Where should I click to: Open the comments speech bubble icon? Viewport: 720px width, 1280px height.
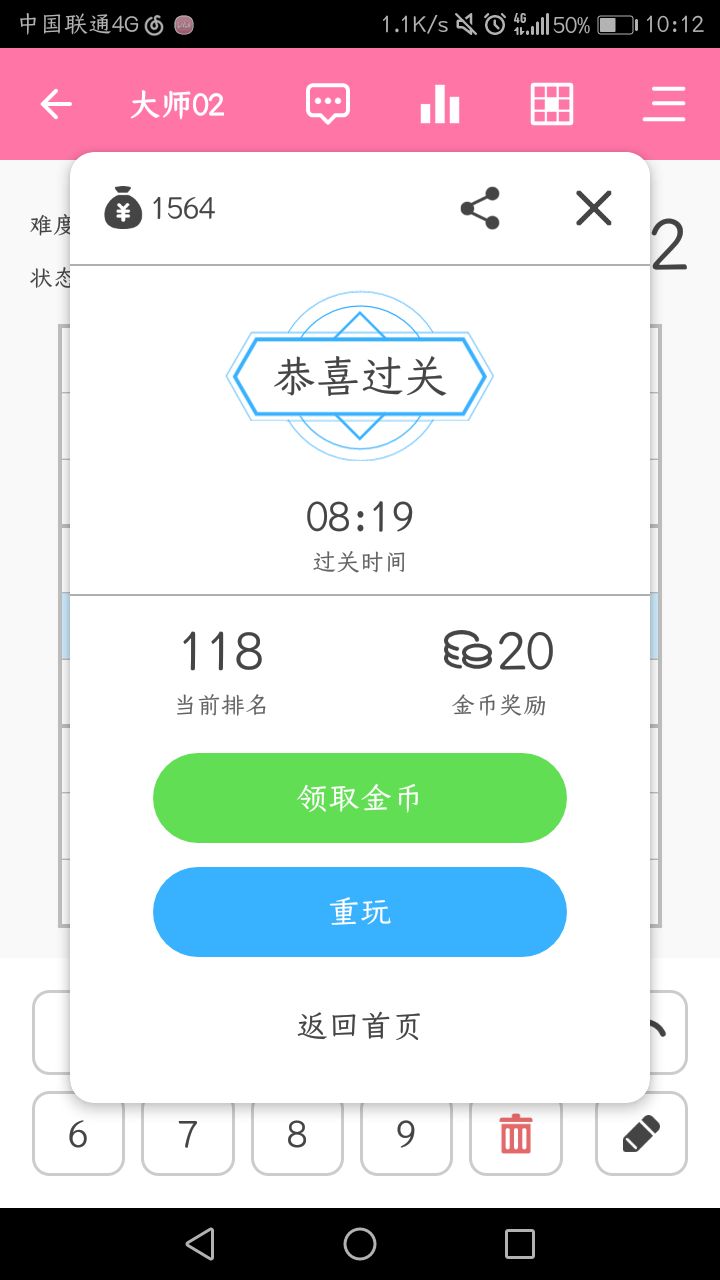327,103
